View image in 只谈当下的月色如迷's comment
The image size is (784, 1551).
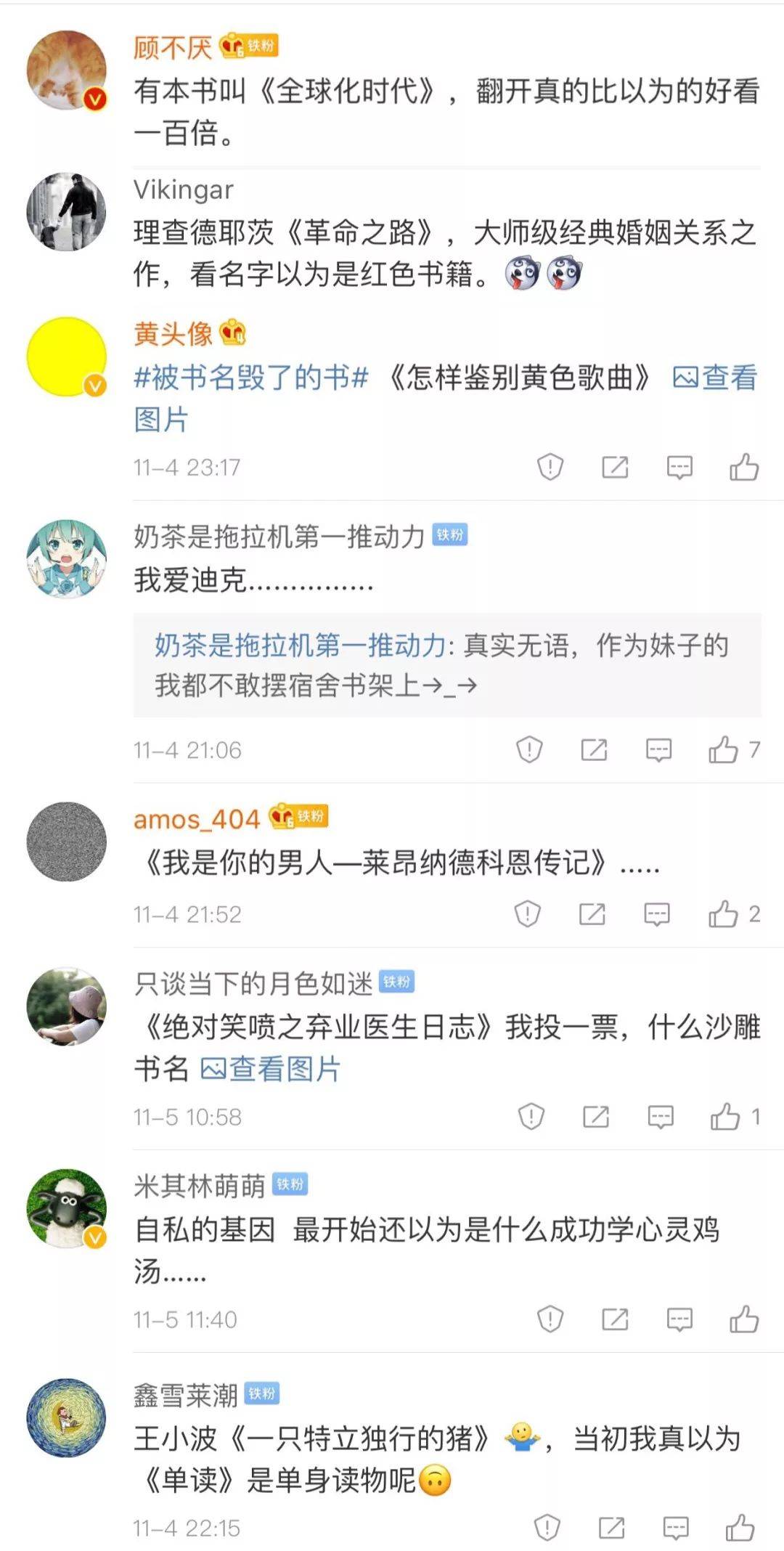tap(270, 1069)
